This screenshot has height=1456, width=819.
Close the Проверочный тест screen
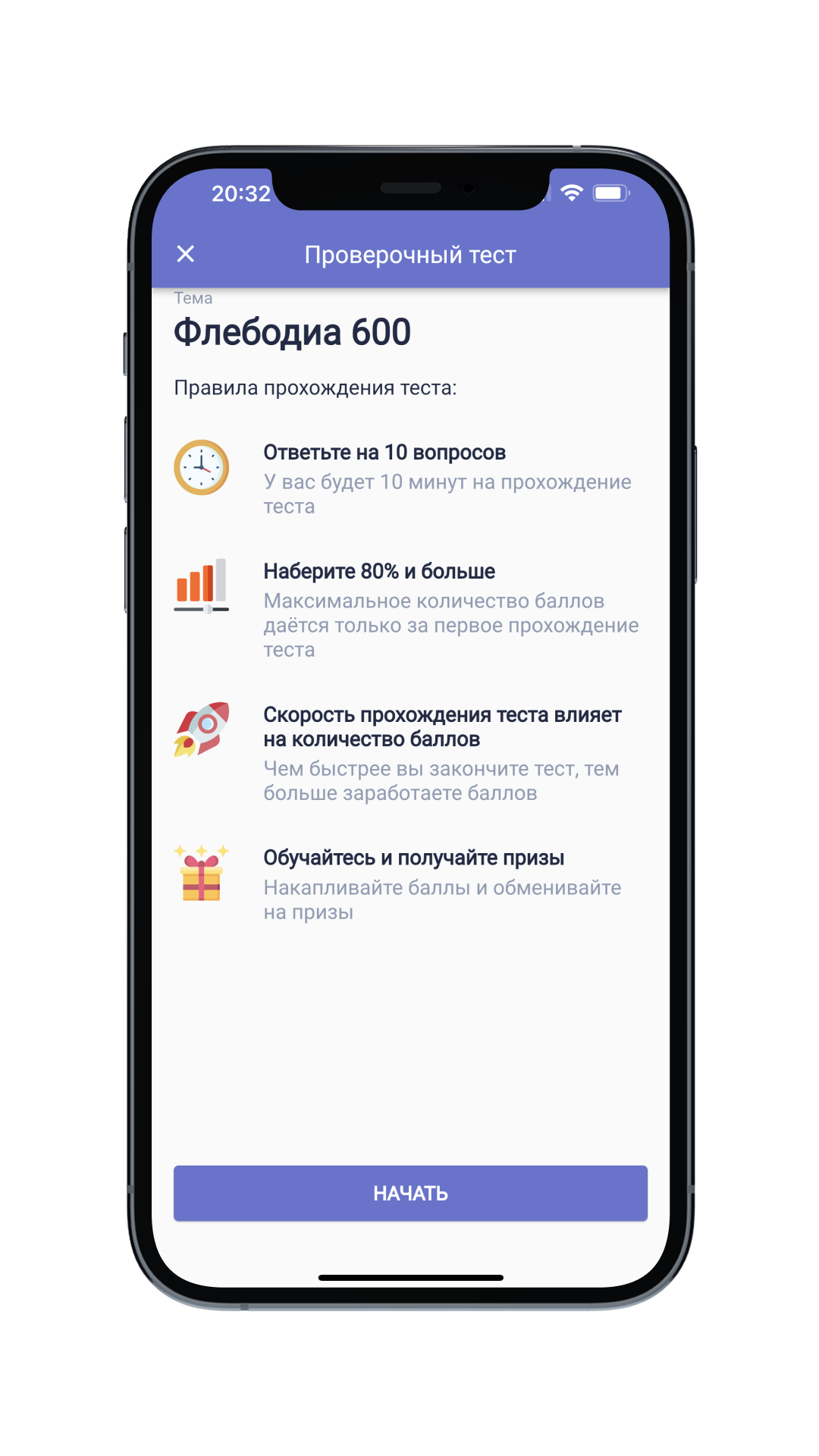[186, 254]
